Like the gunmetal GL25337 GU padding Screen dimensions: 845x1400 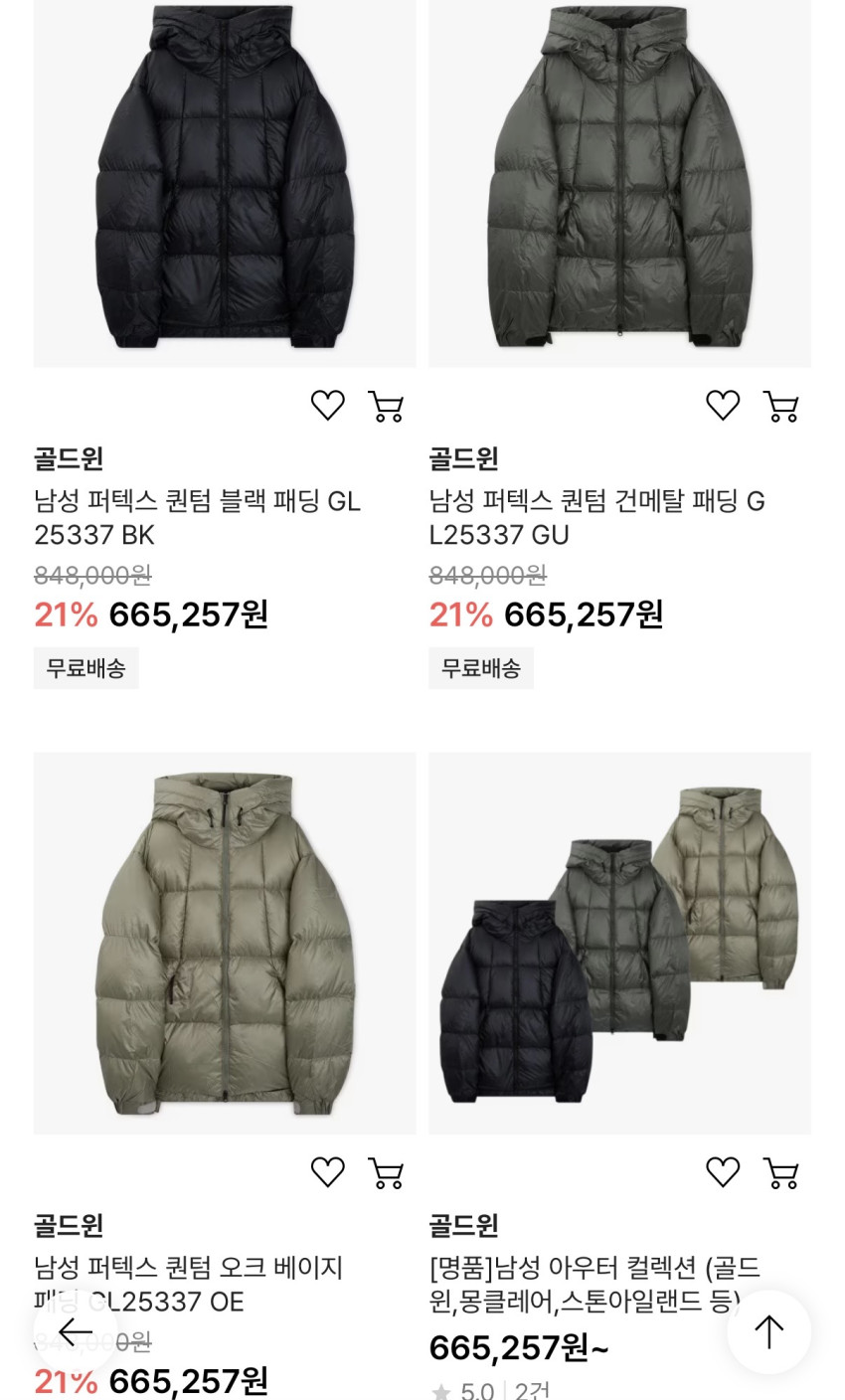[723, 406]
